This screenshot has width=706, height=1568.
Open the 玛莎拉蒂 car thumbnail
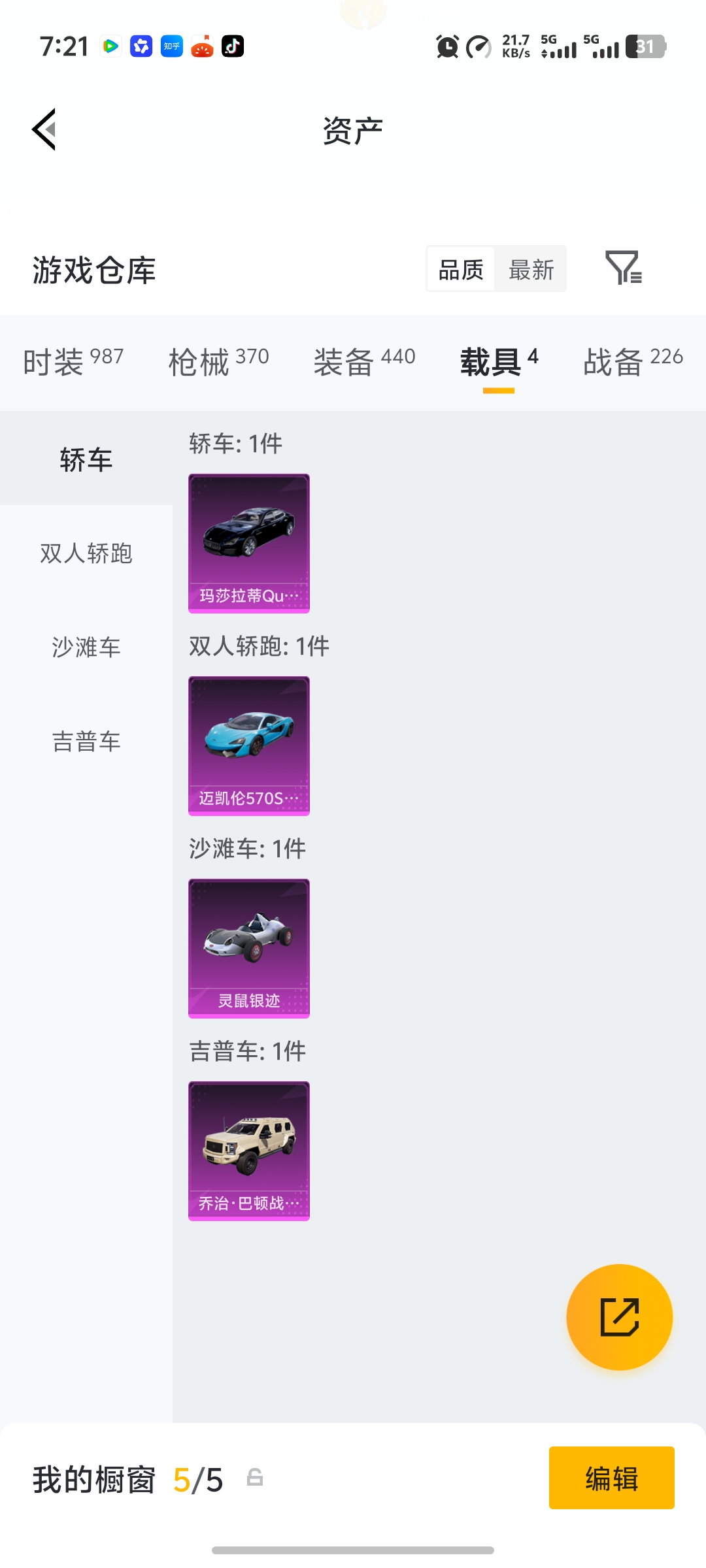tap(248, 544)
